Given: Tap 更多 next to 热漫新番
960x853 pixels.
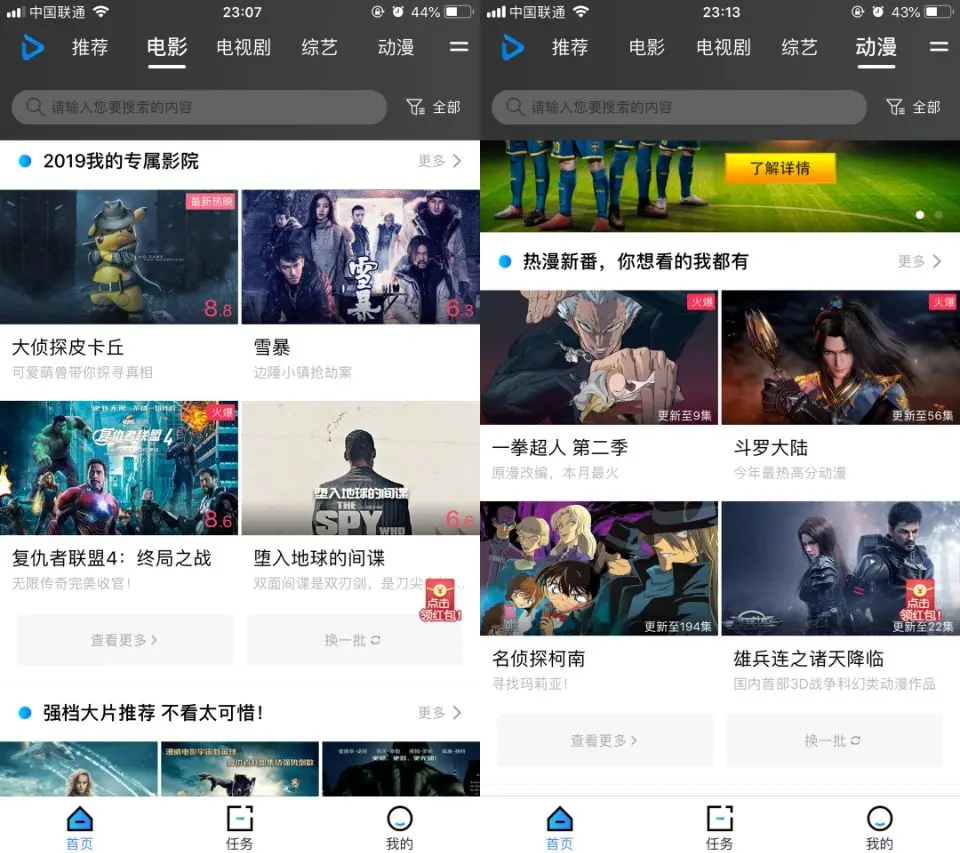Looking at the screenshot, I should pyautogui.click(x=920, y=261).
